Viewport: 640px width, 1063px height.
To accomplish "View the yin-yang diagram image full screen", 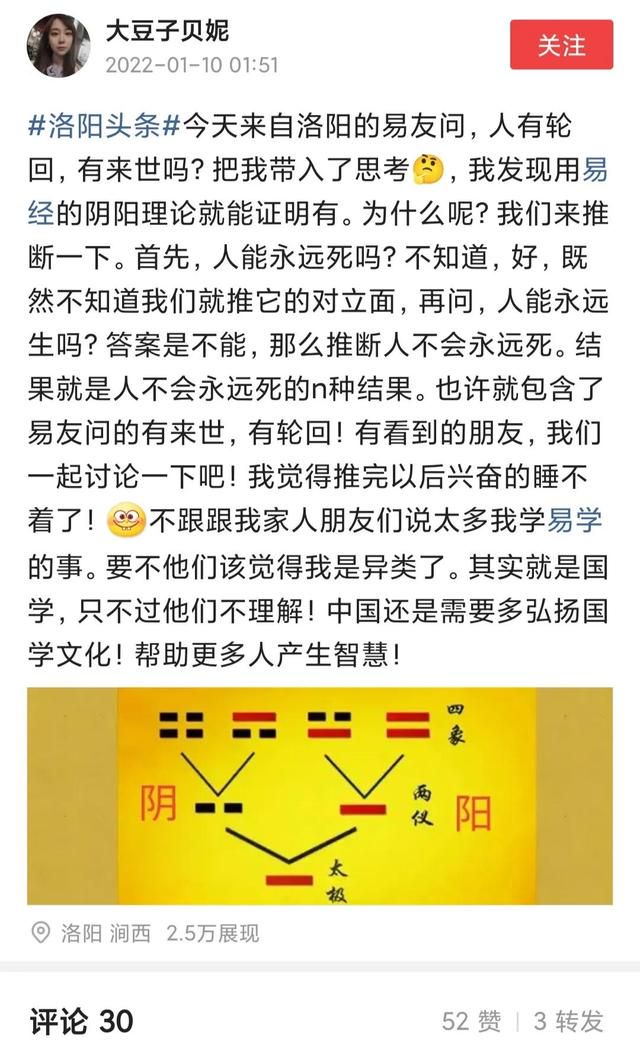I will 320,796.
